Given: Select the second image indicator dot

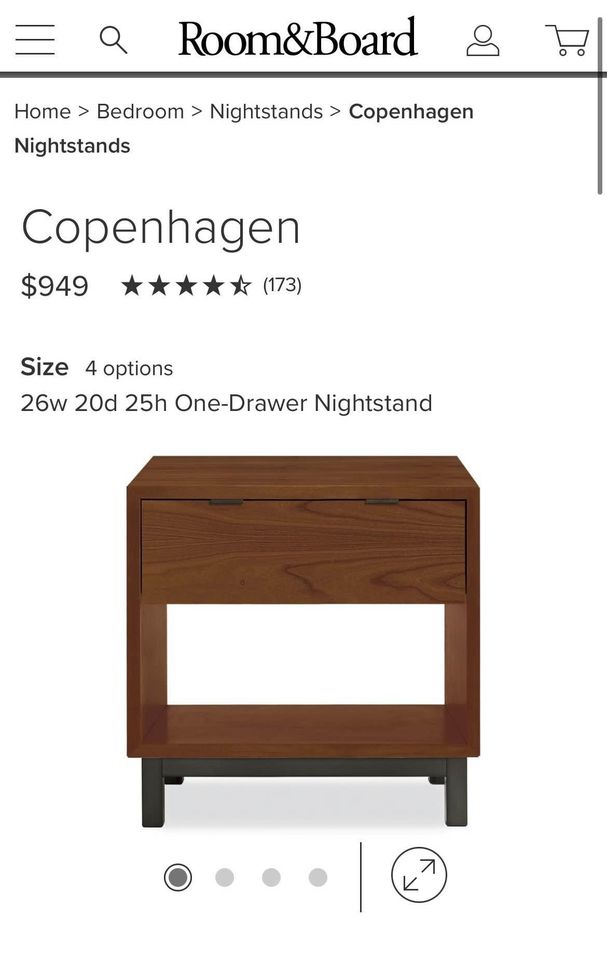Looking at the screenshot, I should pos(224,877).
